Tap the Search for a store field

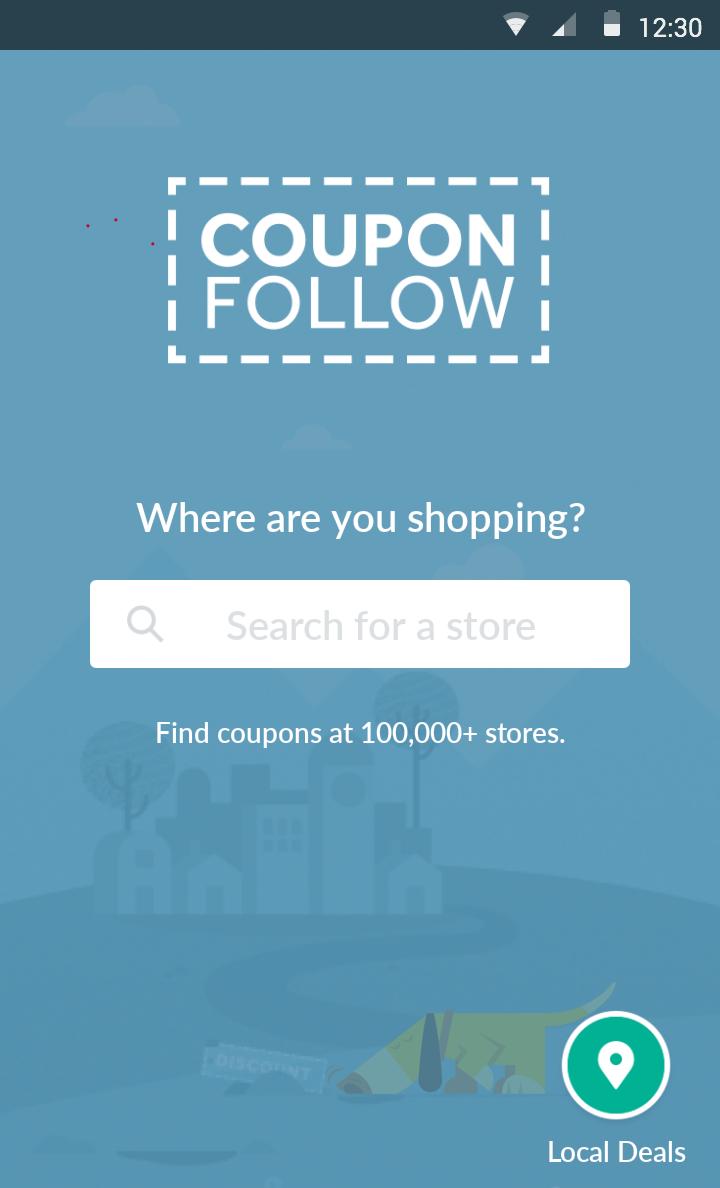(380, 625)
